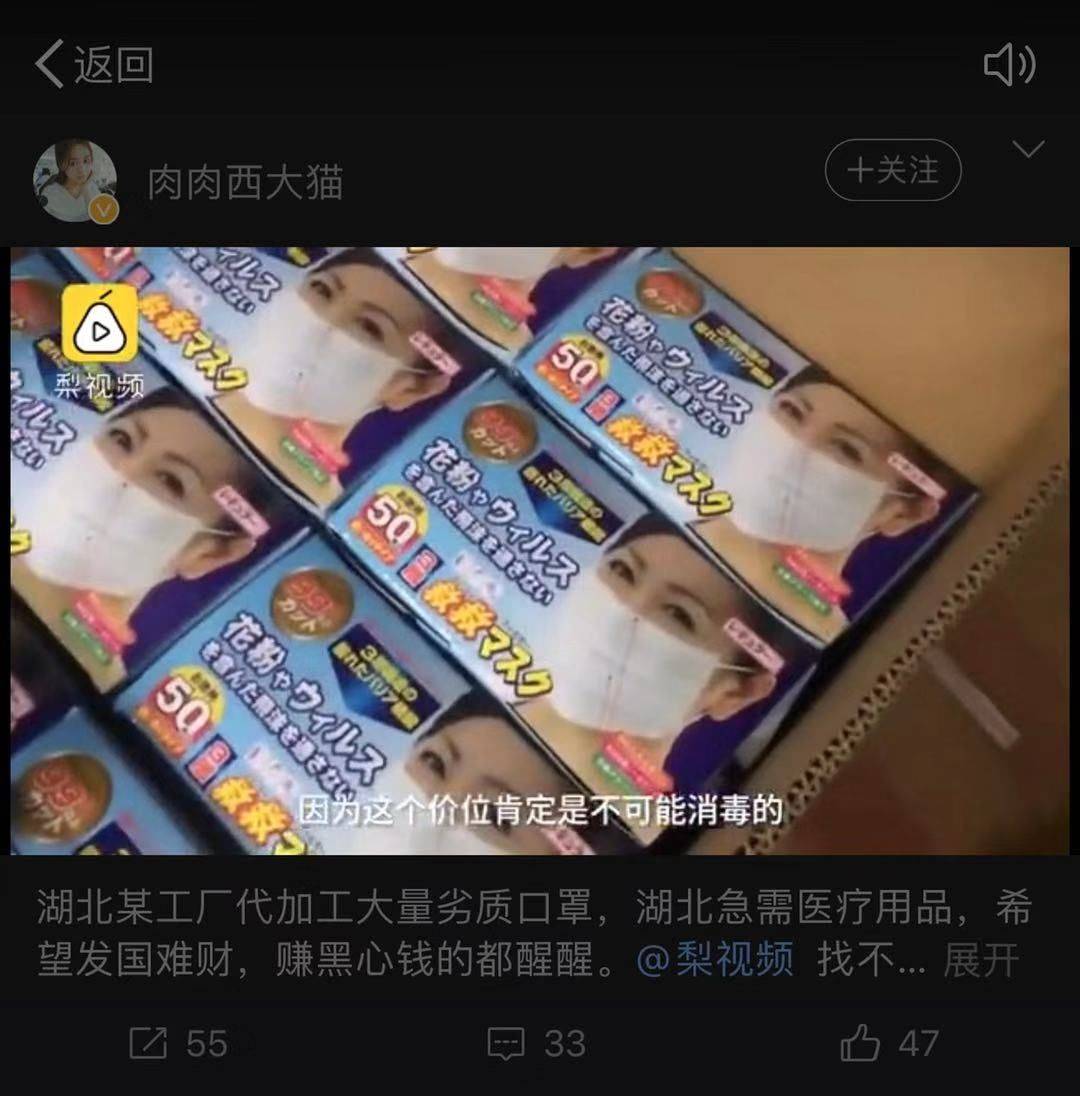Open 肉肉西大猫's profile avatar
The height and width of the screenshot is (1096, 1080).
(x=75, y=180)
